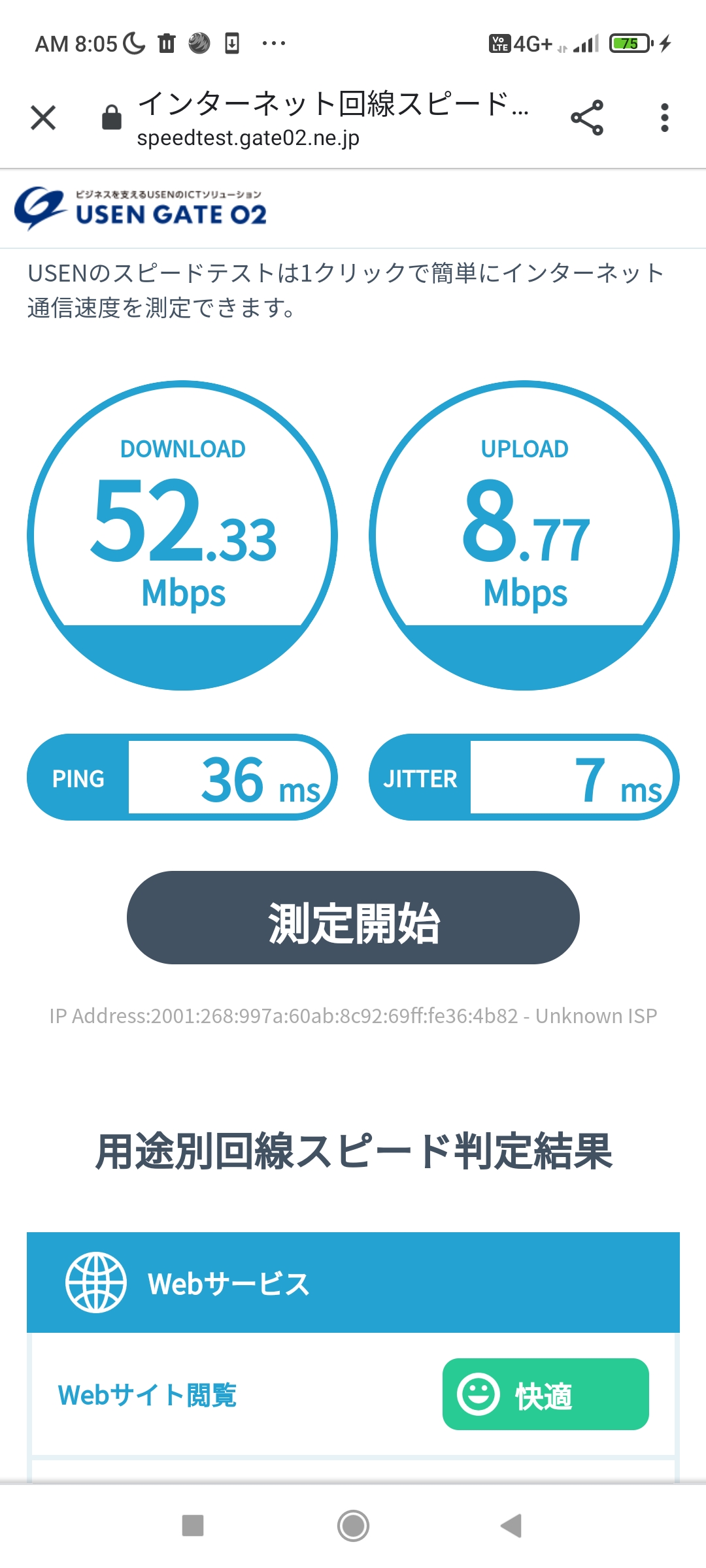
Task: Open the browser overflow menu
Action: 664,118
